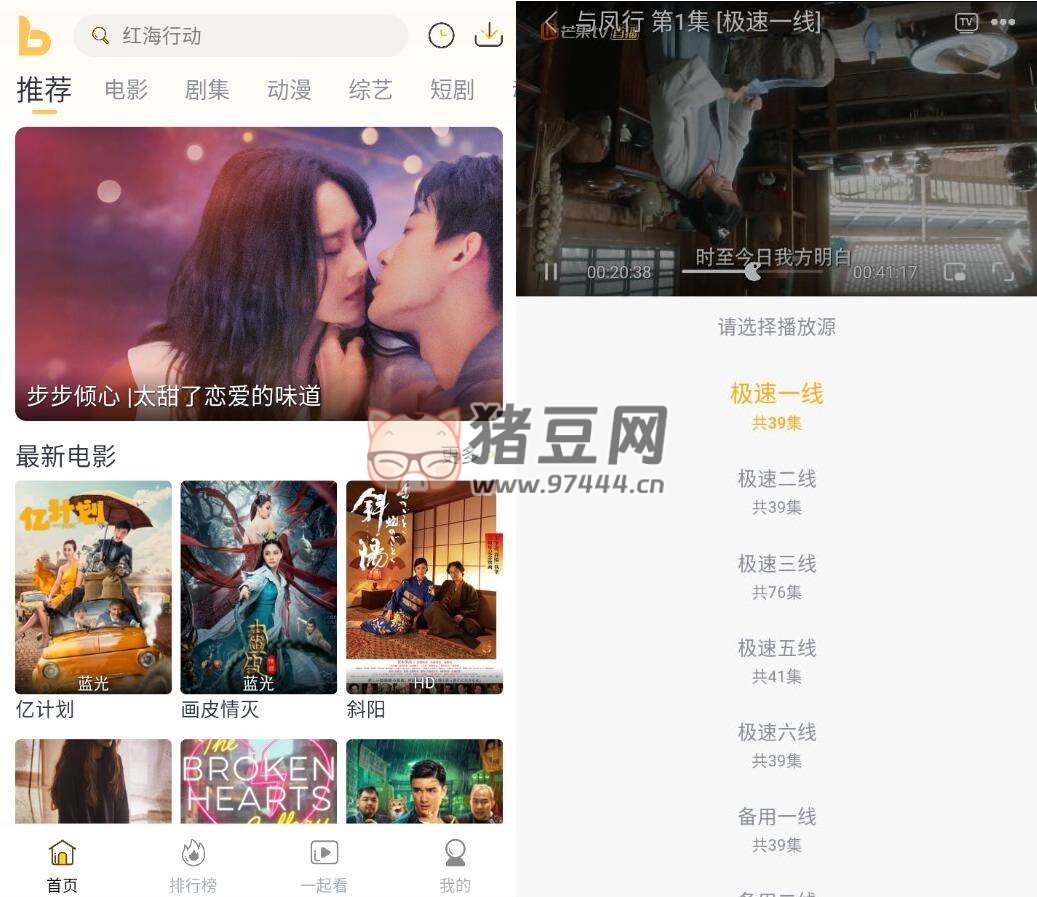Go to the 一起看 tab

tap(324, 865)
